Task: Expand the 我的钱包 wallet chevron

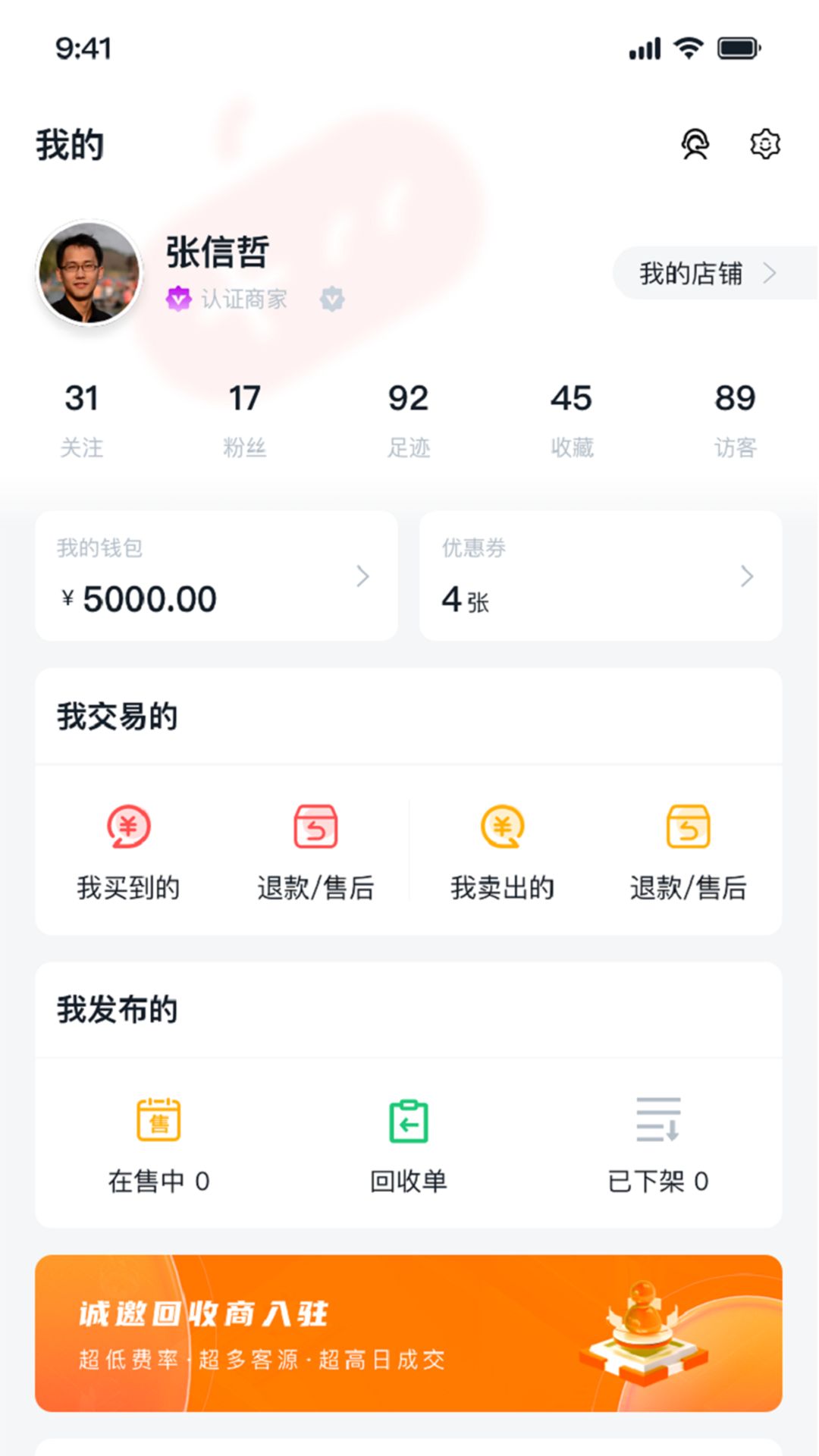Action: 362,577
